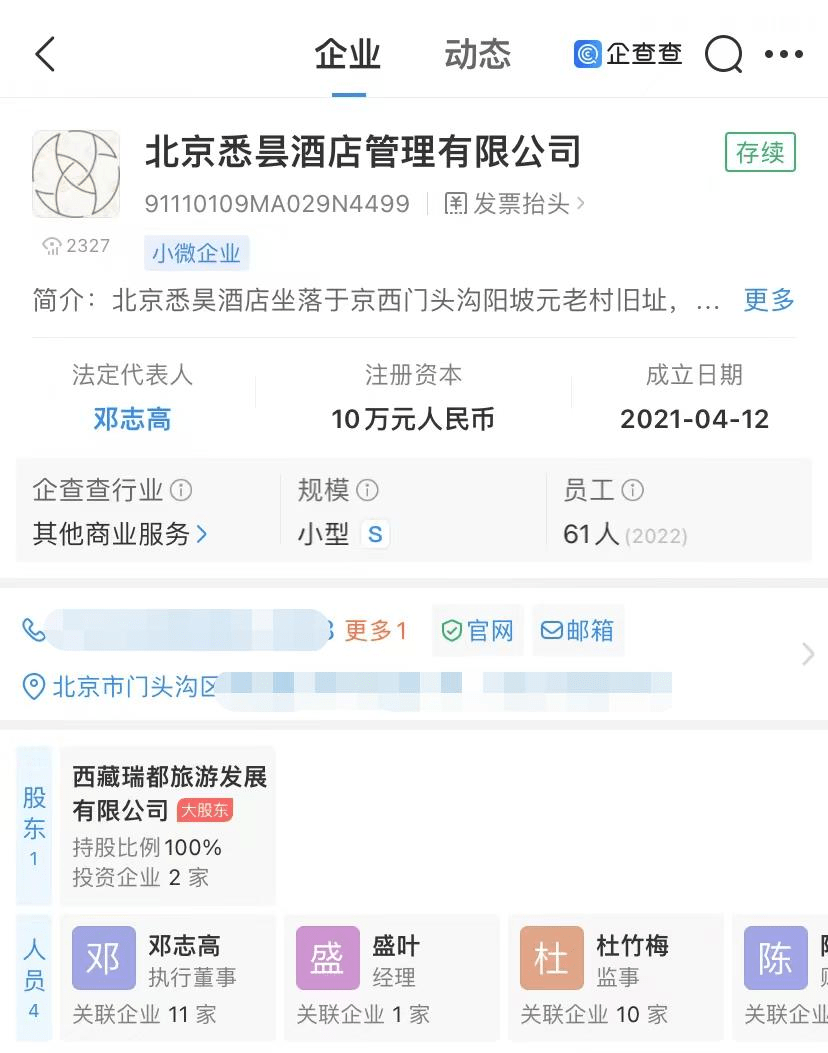
Task: Open the 官网 official website
Action: [x=478, y=631]
